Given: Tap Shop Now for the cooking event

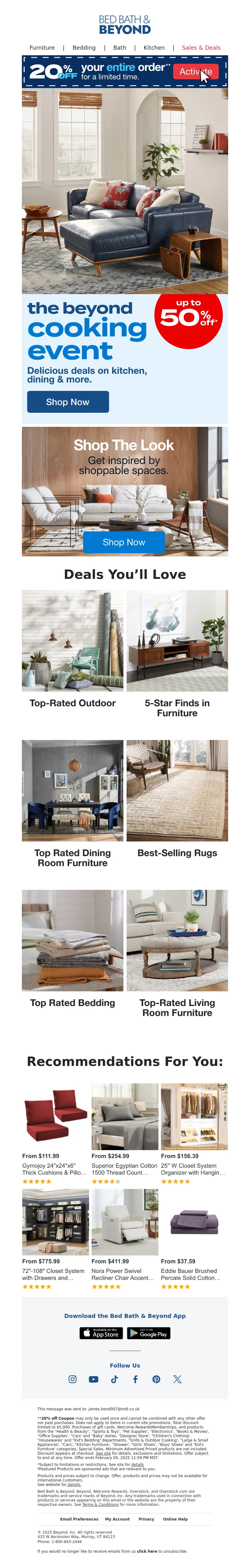Looking at the screenshot, I should point(68,402).
